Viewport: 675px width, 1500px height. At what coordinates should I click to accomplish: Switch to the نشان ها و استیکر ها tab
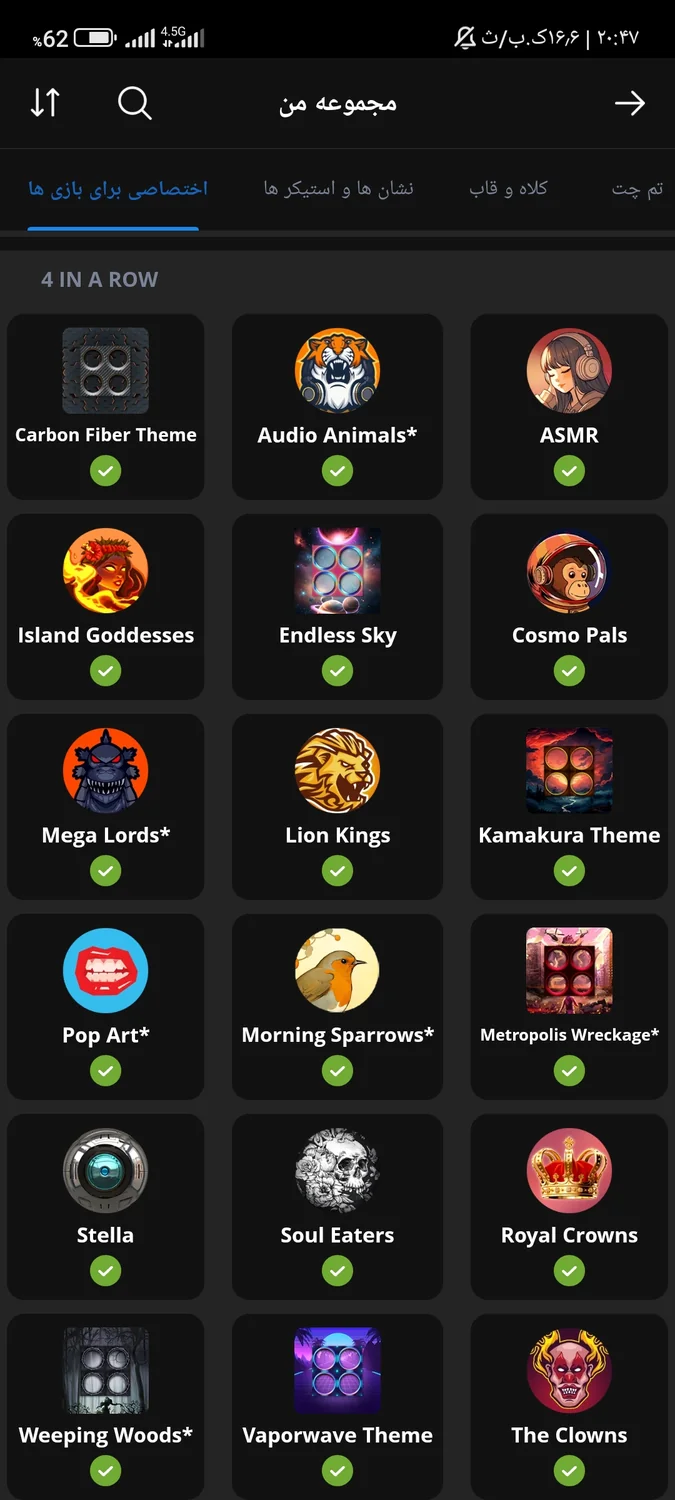point(338,188)
